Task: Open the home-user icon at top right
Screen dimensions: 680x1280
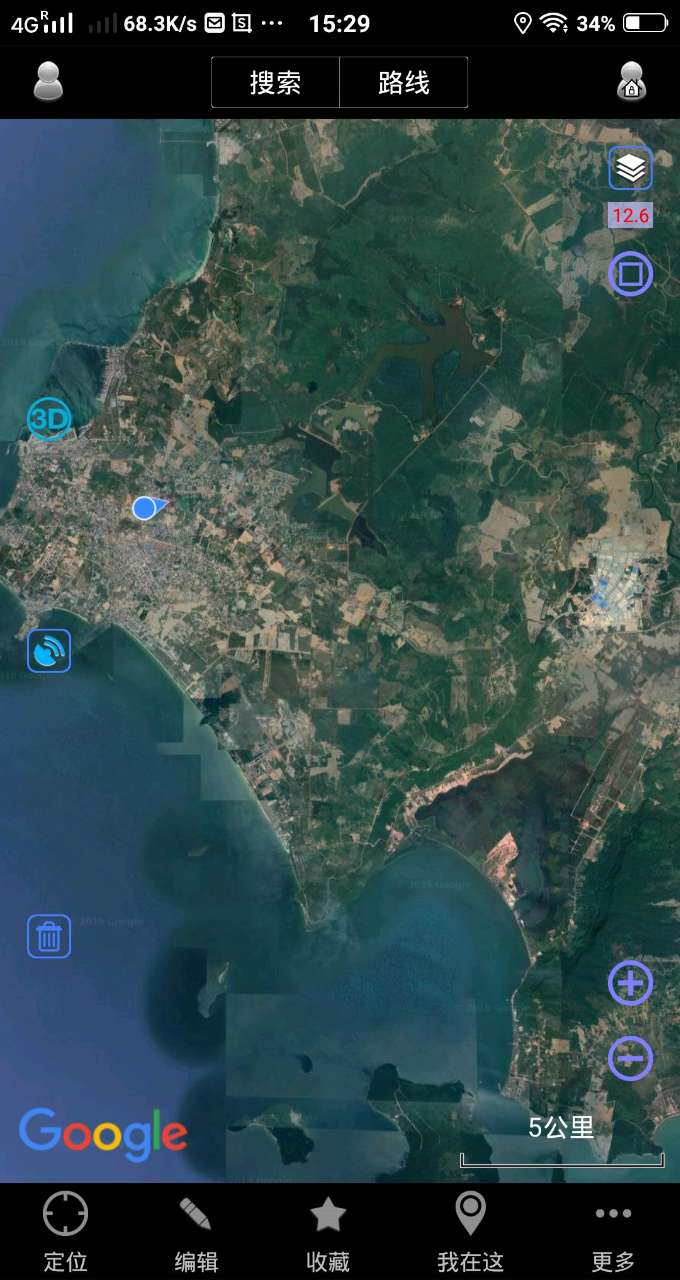Action: [631, 82]
